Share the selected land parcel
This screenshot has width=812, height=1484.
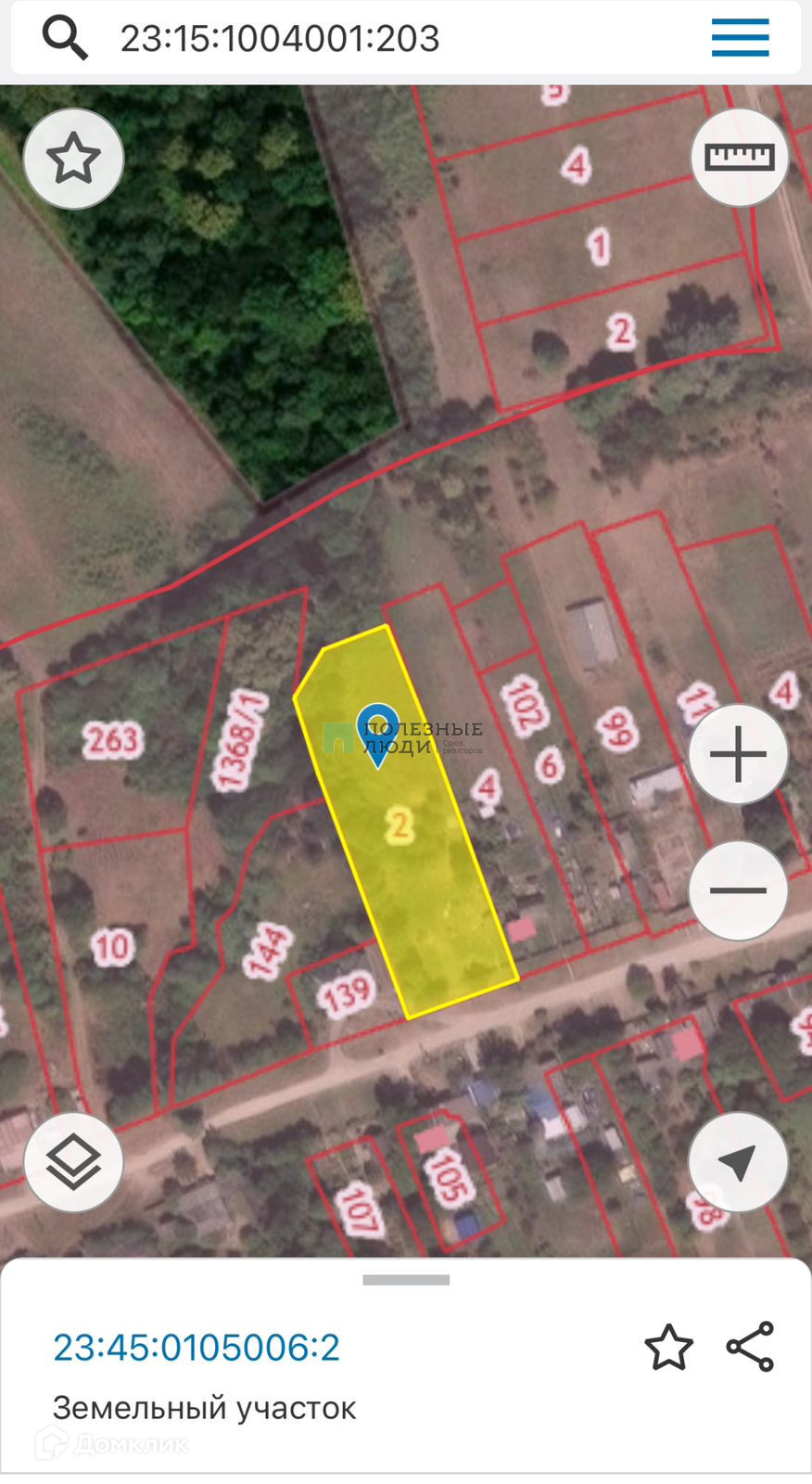[750, 1348]
